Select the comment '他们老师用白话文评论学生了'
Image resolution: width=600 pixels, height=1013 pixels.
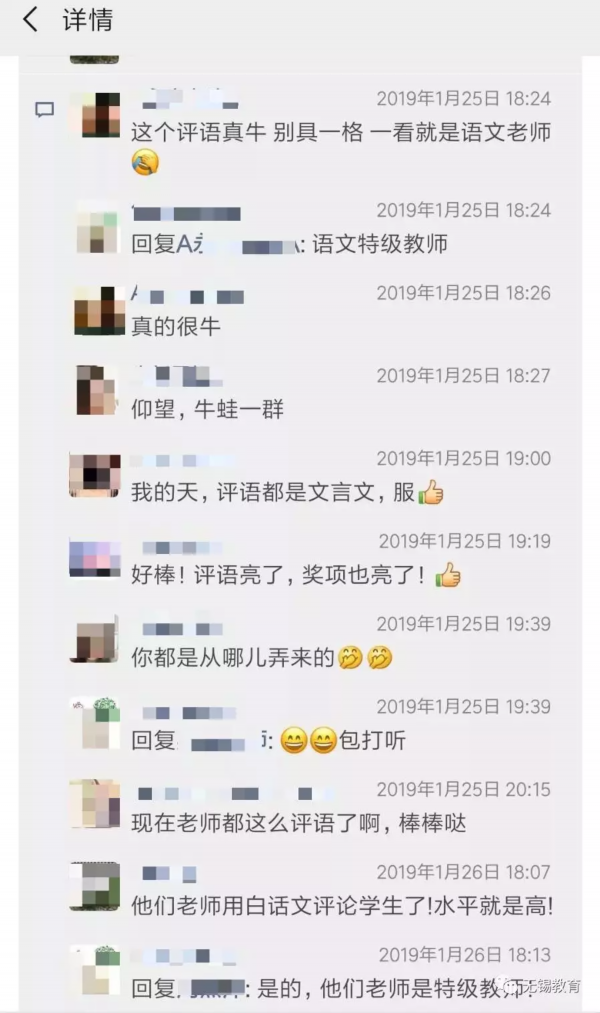[341, 906]
